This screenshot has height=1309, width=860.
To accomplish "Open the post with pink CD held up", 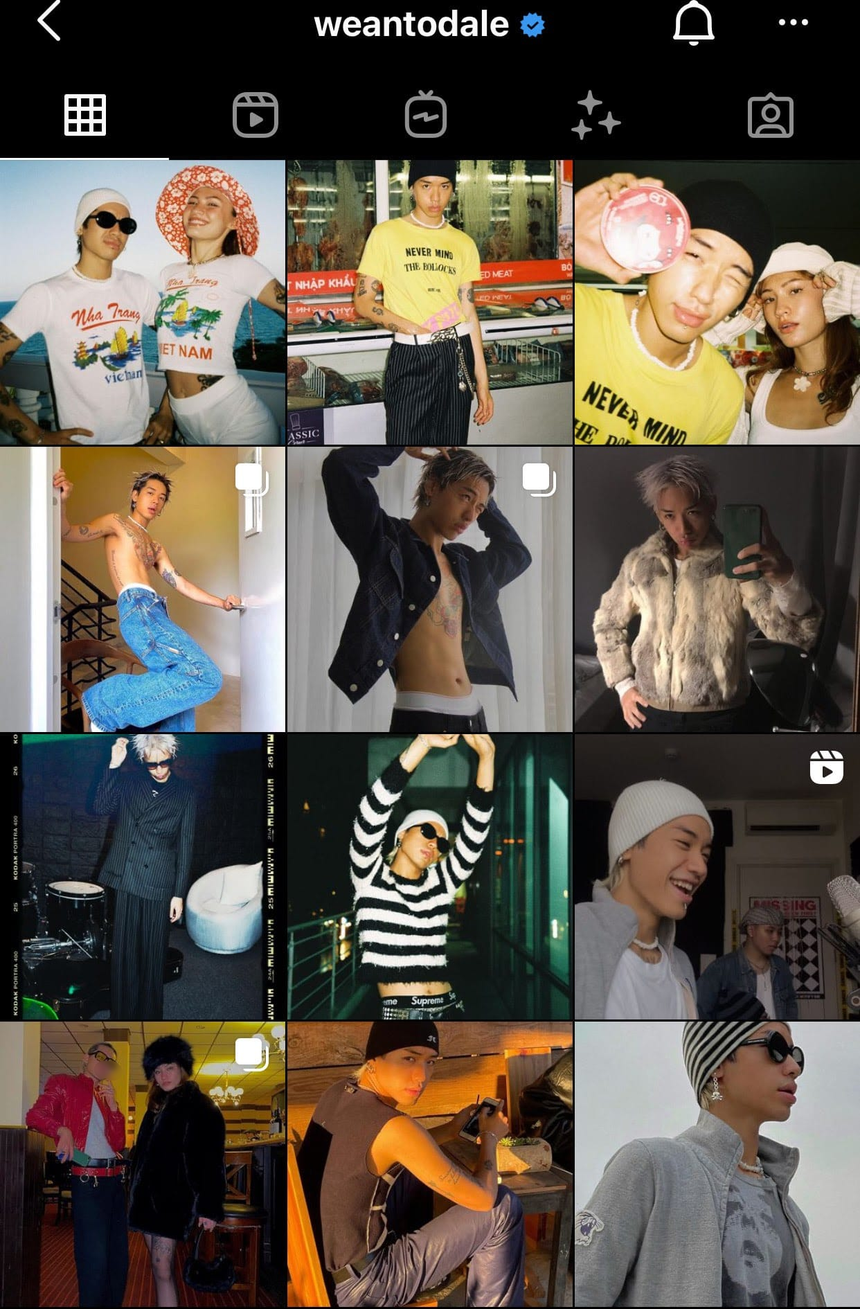I will pos(717,302).
